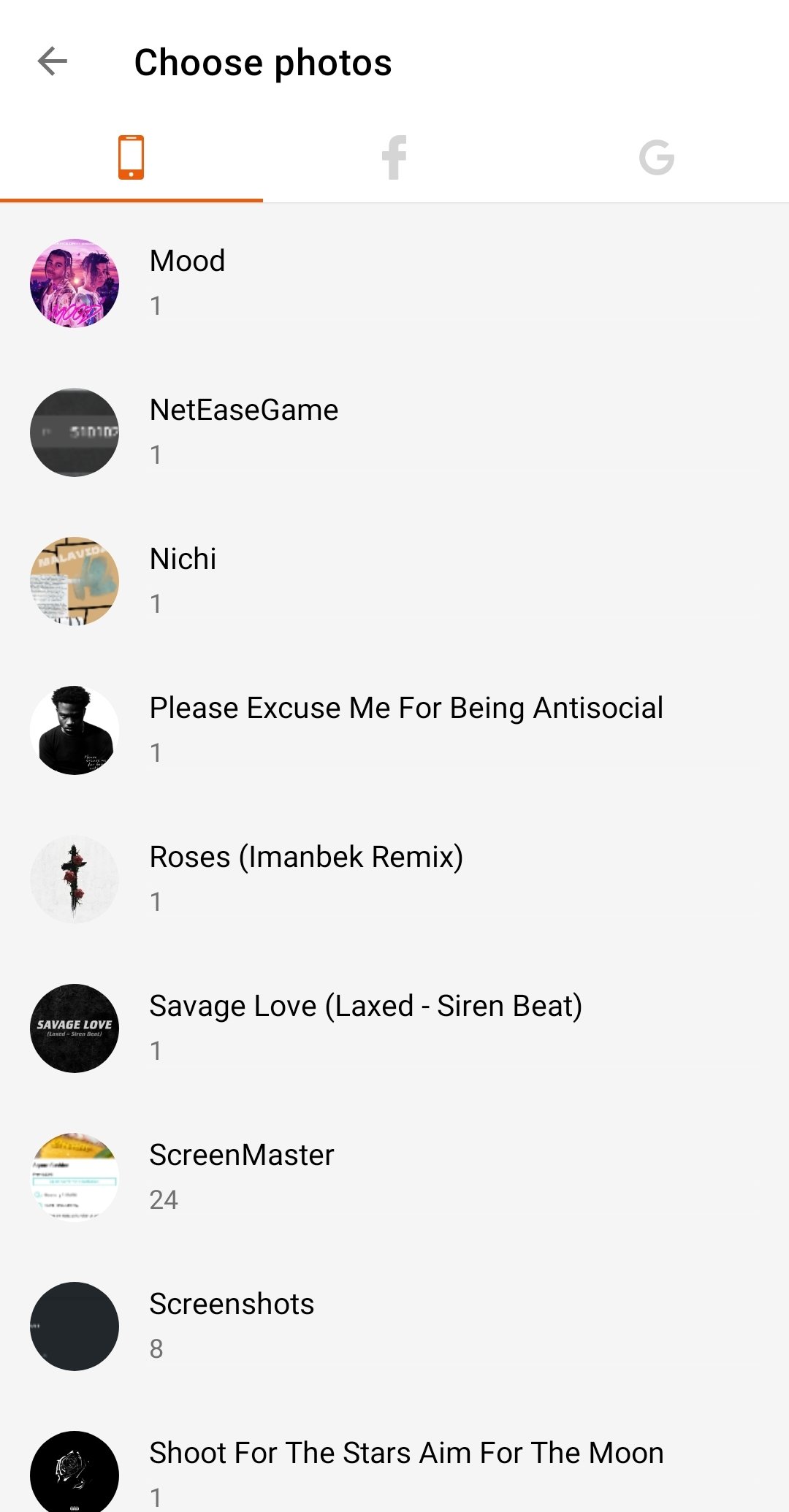This screenshot has height=1512, width=789.
Task: Go back from Choose photos
Action: (x=53, y=61)
